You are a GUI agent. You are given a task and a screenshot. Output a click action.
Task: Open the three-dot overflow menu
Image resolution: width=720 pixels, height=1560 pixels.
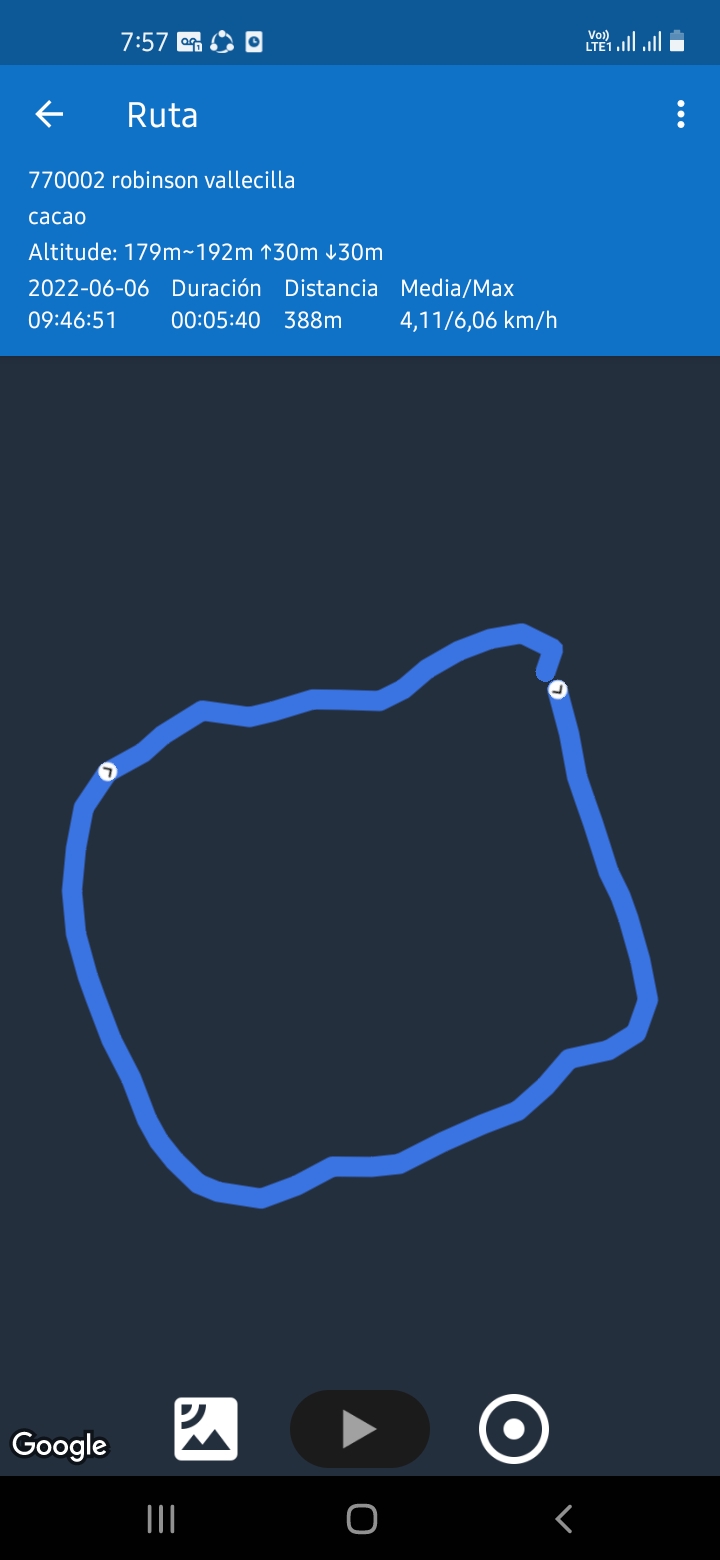680,114
